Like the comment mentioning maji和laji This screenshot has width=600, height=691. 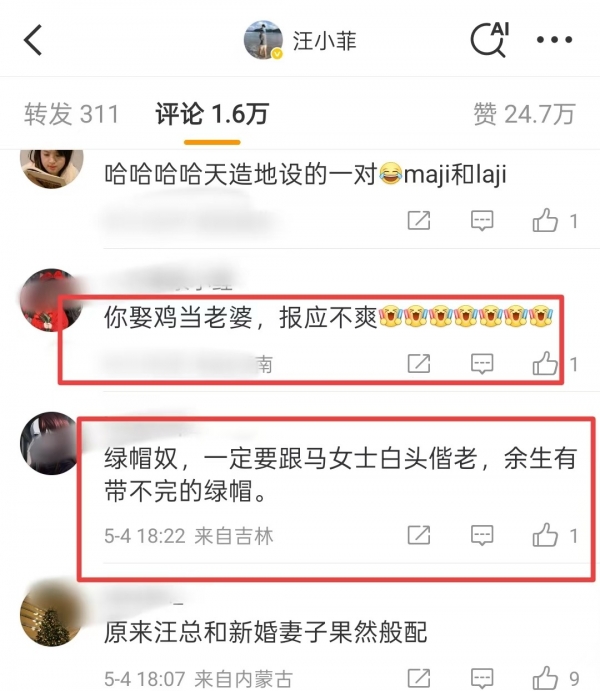click(546, 221)
